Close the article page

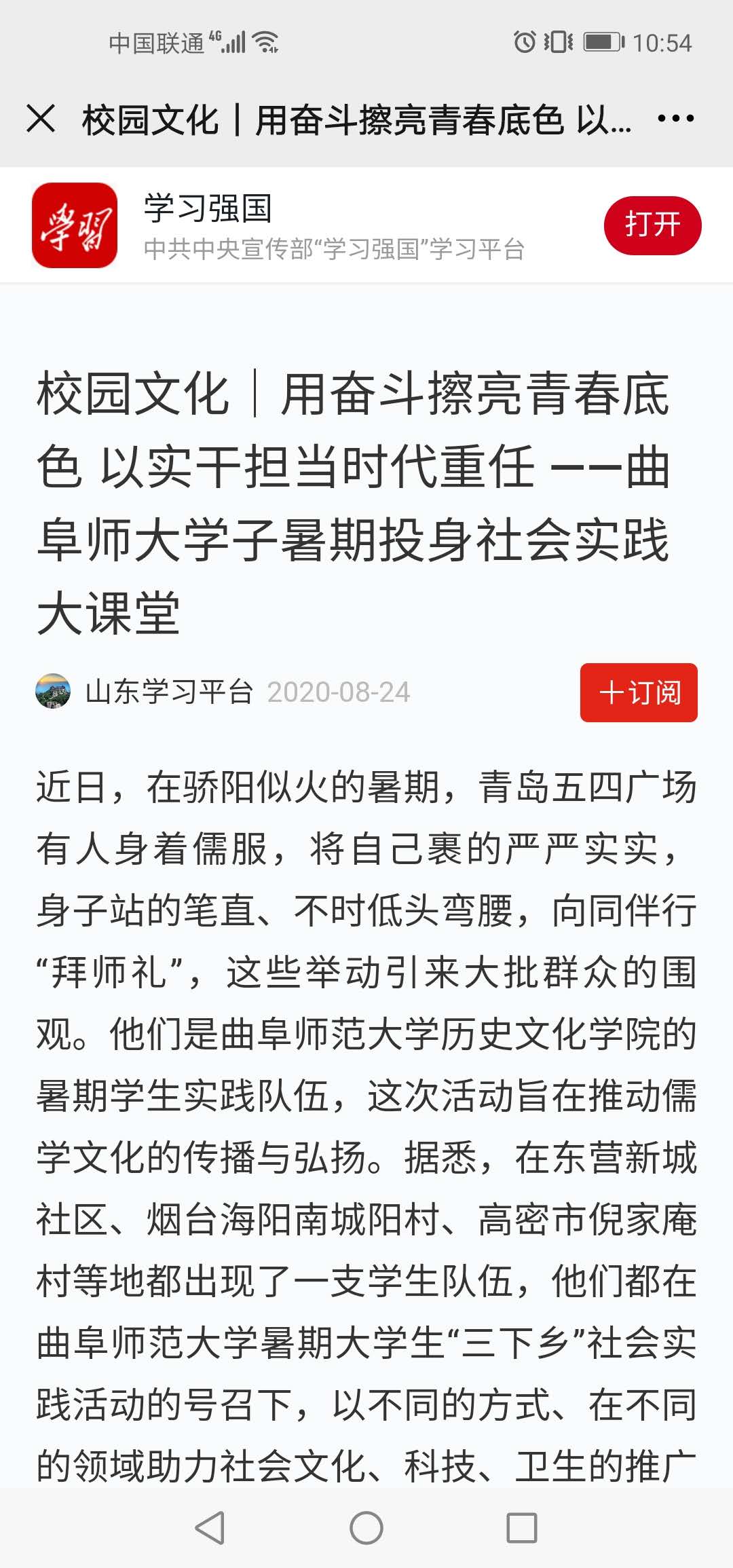[x=41, y=119]
